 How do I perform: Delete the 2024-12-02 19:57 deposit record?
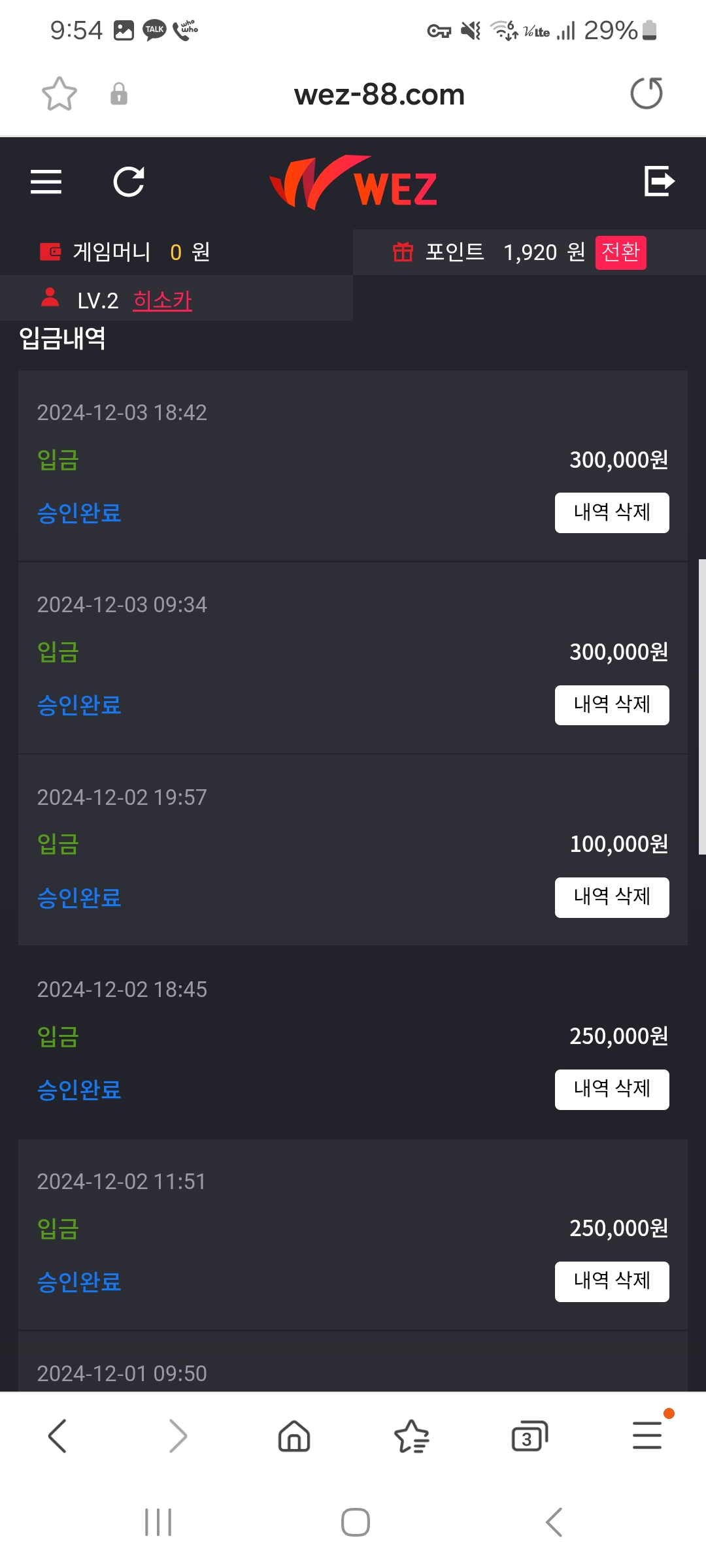(612, 897)
